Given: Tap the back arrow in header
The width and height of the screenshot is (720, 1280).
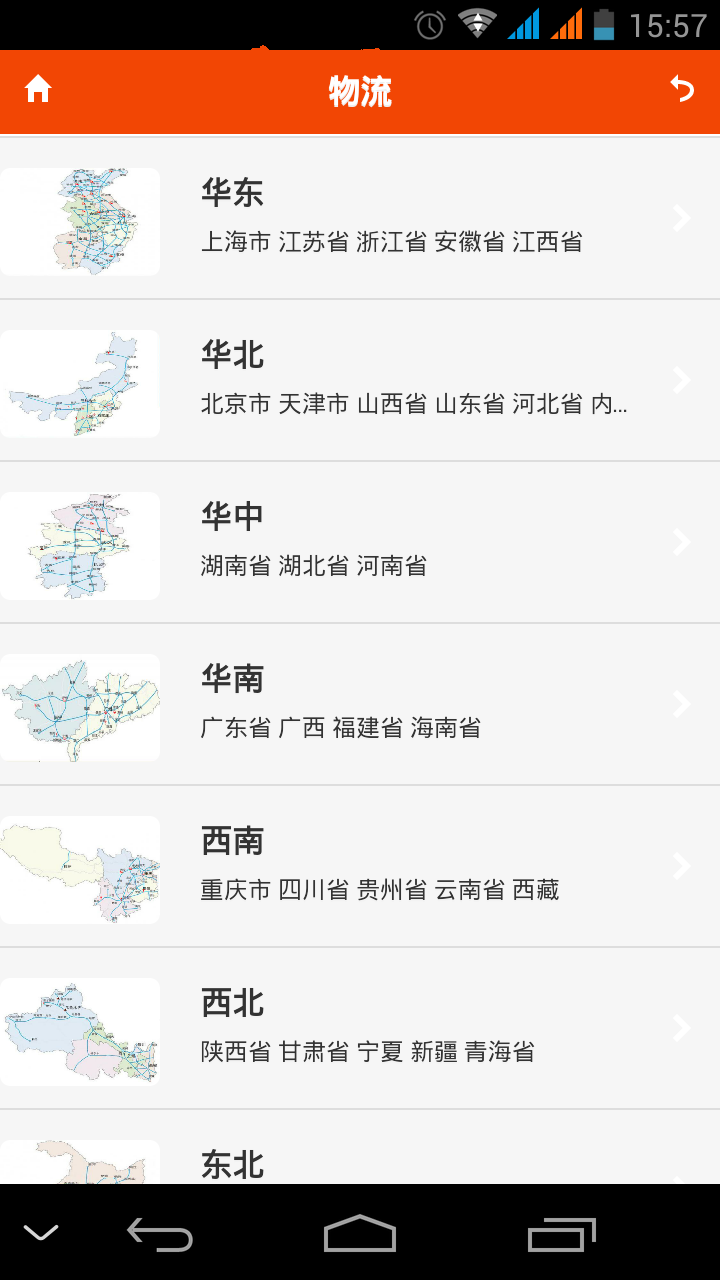Looking at the screenshot, I should [682, 90].
